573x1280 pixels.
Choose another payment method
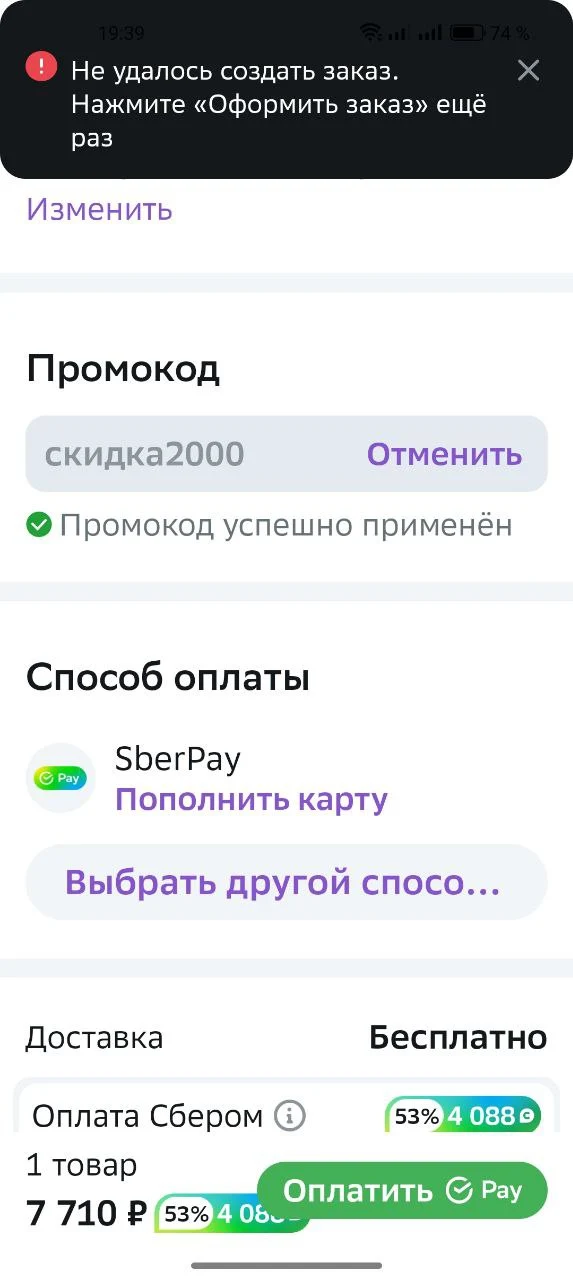pyautogui.click(x=286, y=882)
